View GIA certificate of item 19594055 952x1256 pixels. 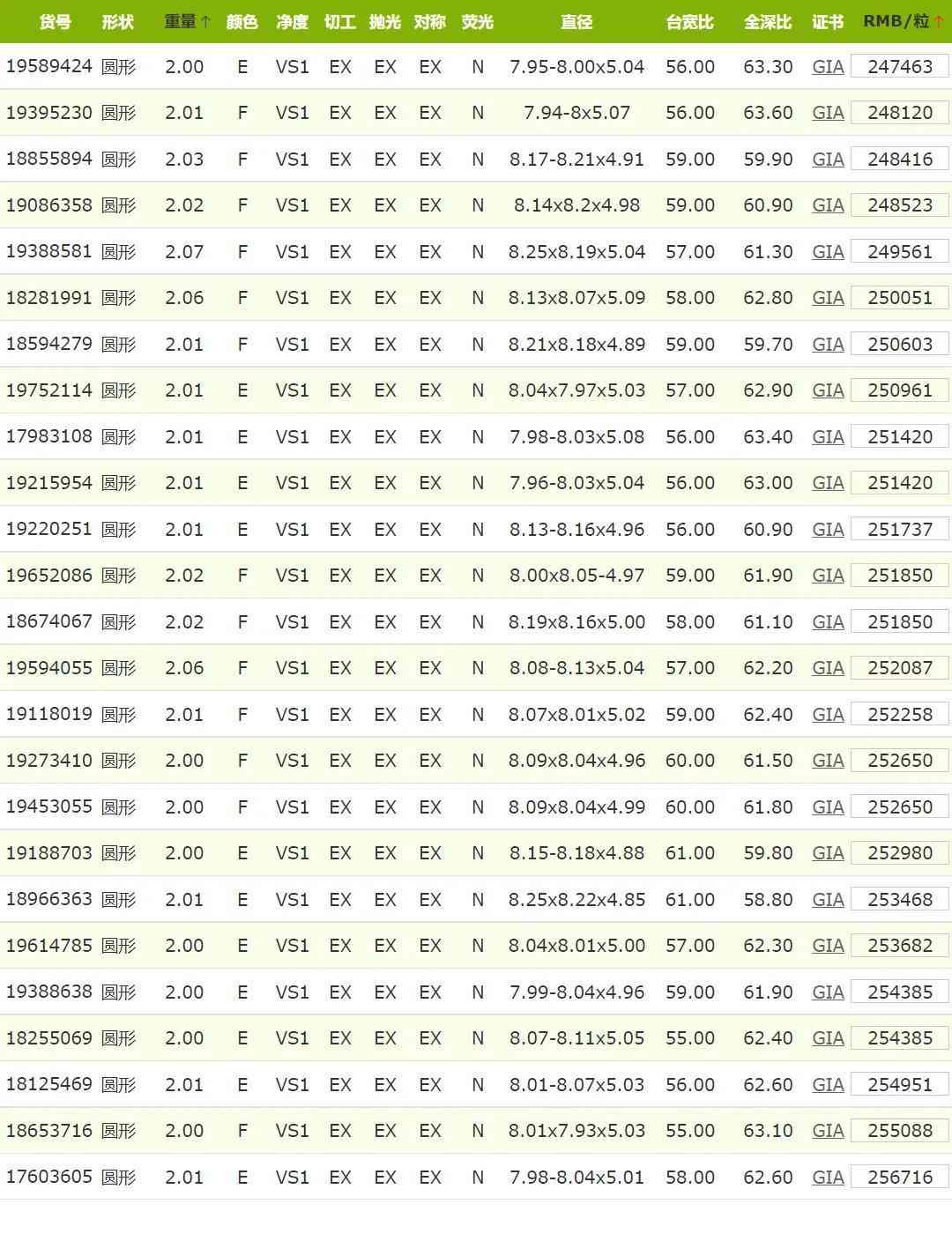(828, 668)
